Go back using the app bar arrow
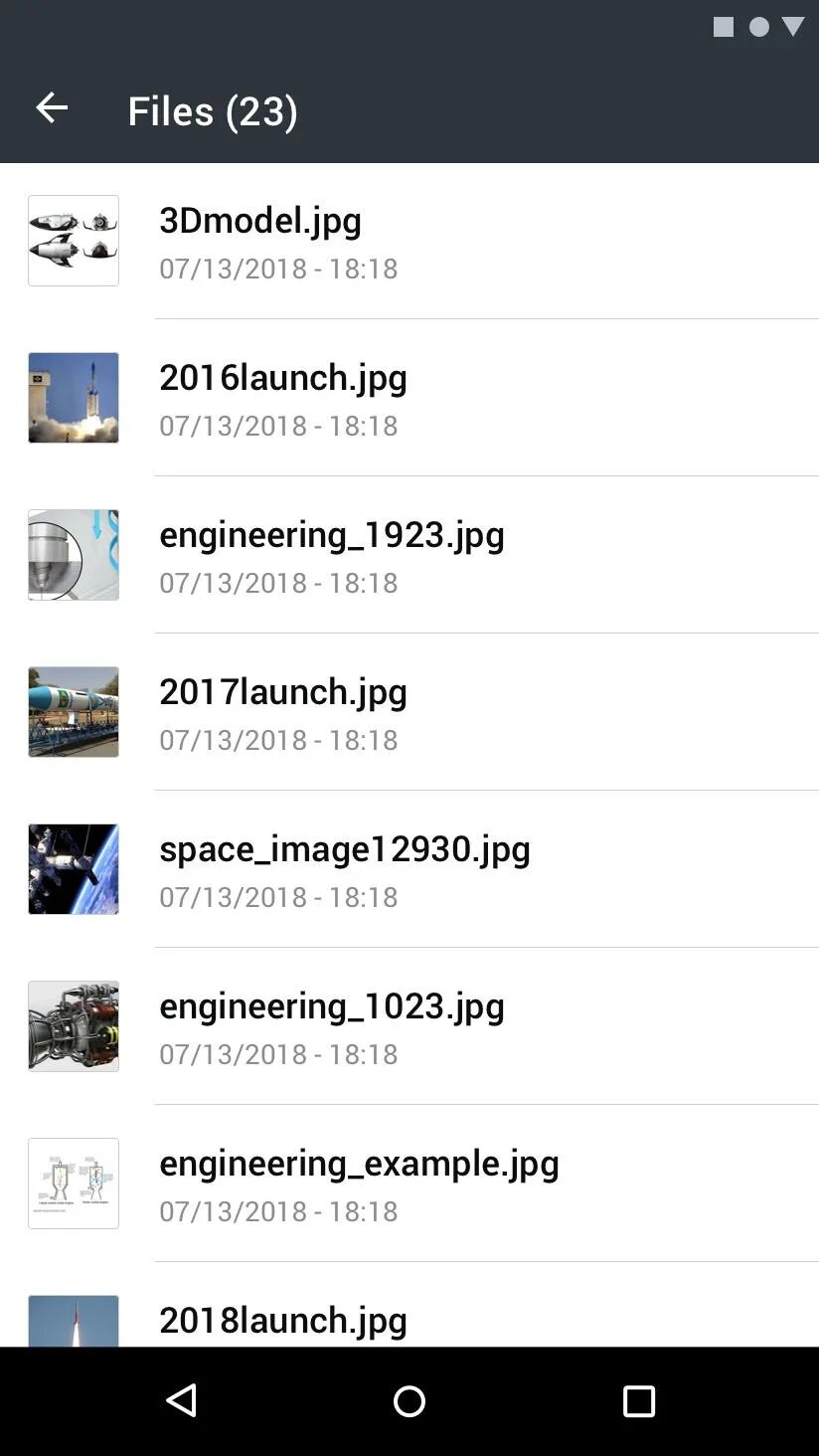Screen dimensions: 819x1456 [x=52, y=108]
